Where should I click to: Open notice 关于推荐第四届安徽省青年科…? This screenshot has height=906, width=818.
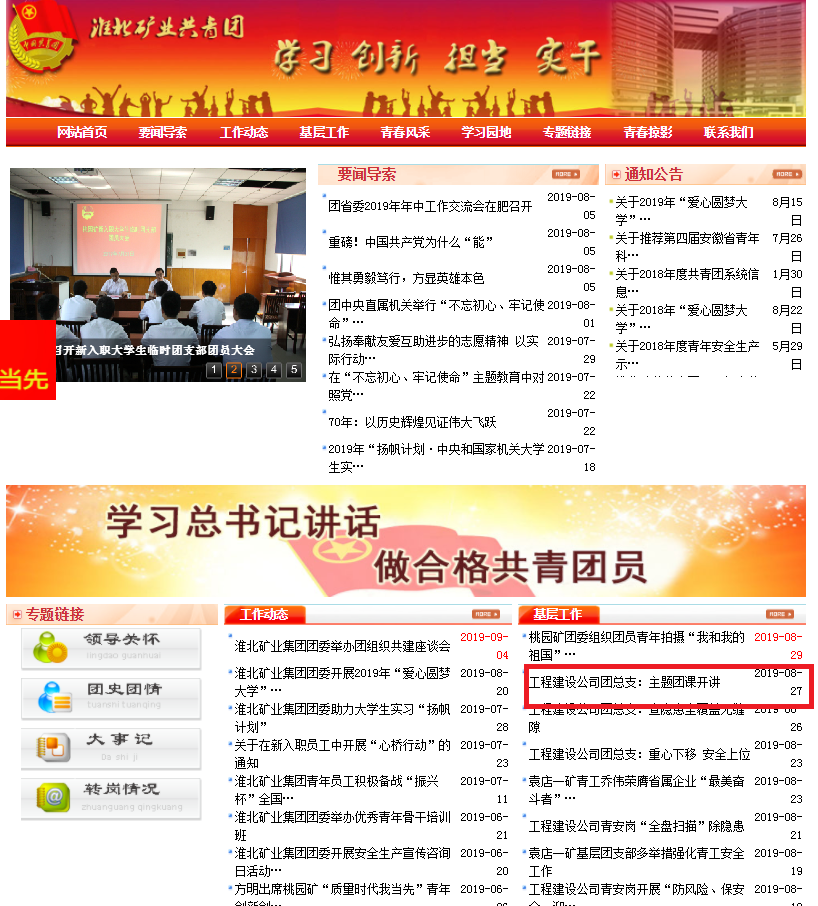pos(686,247)
